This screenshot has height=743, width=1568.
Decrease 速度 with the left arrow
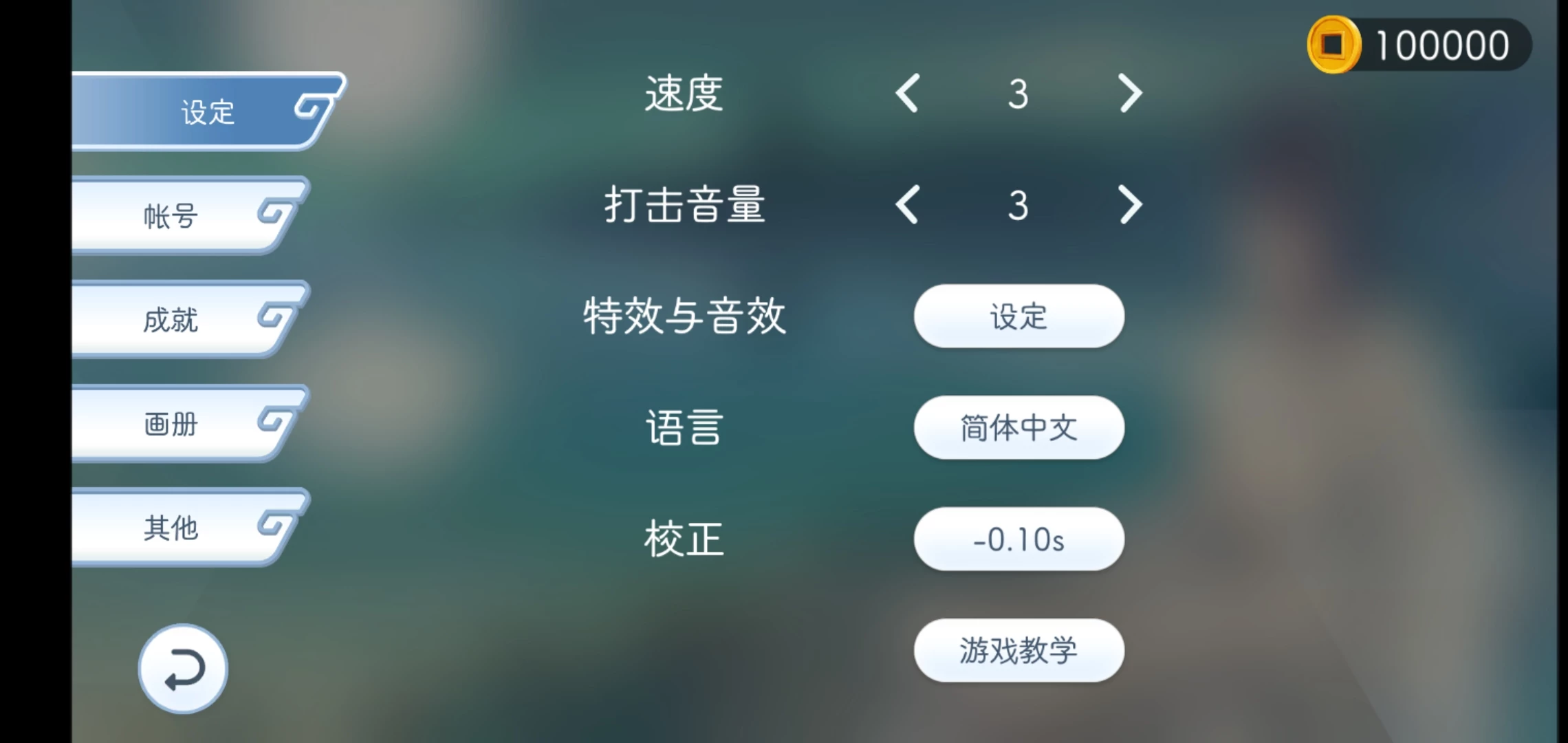tap(908, 94)
